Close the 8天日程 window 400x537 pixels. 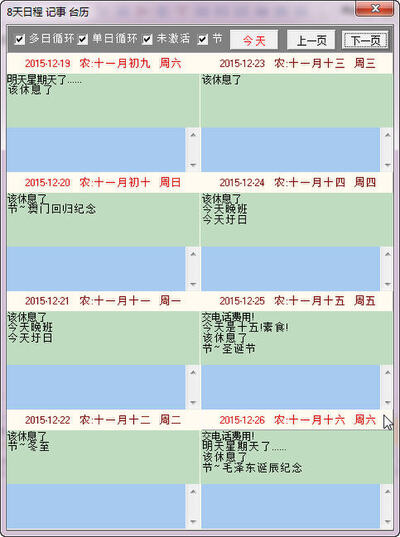(x=375, y=9)
